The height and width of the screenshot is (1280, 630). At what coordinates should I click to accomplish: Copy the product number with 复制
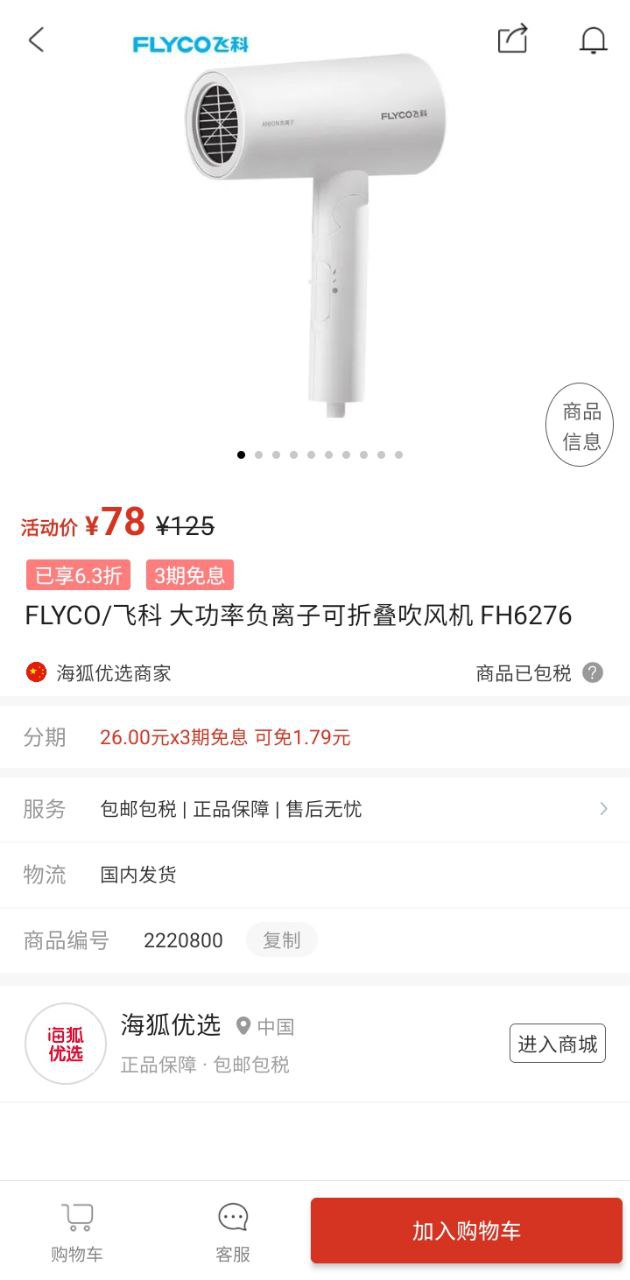point(281,940)
